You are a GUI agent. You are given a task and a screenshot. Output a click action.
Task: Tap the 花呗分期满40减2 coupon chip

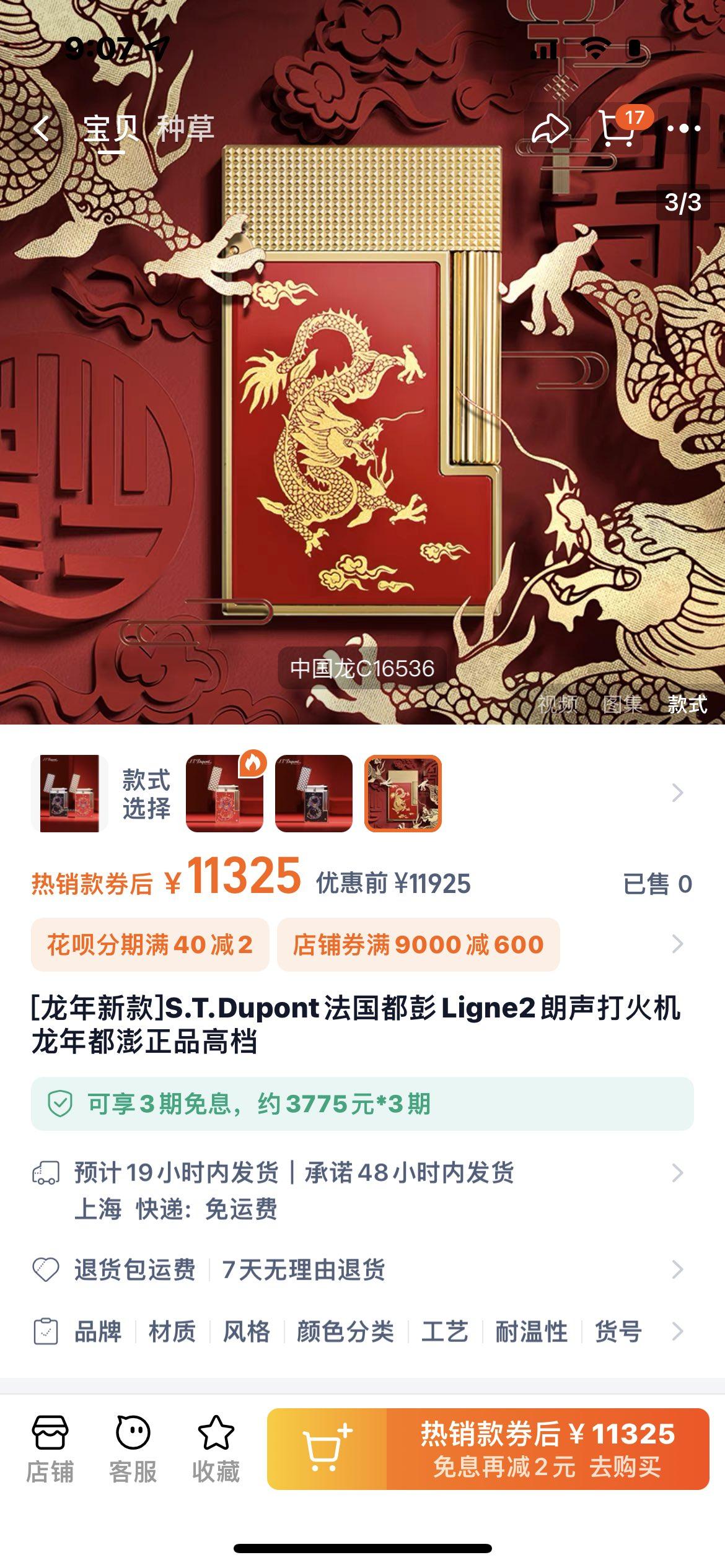150,944
